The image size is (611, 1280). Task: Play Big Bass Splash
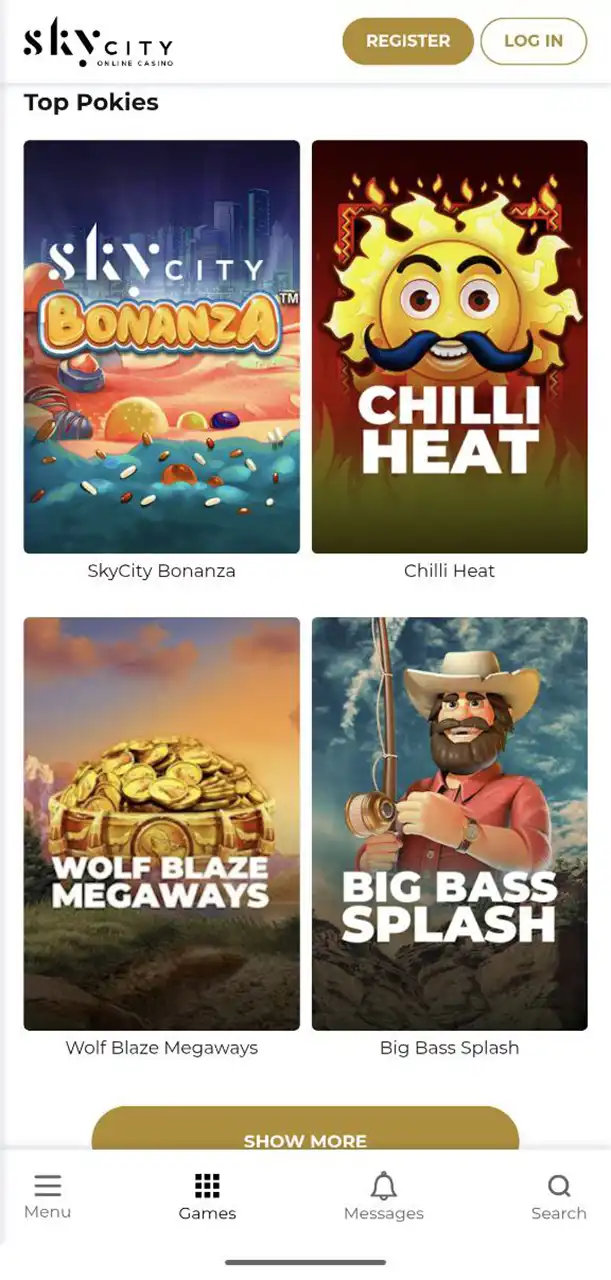click(449, 823)
